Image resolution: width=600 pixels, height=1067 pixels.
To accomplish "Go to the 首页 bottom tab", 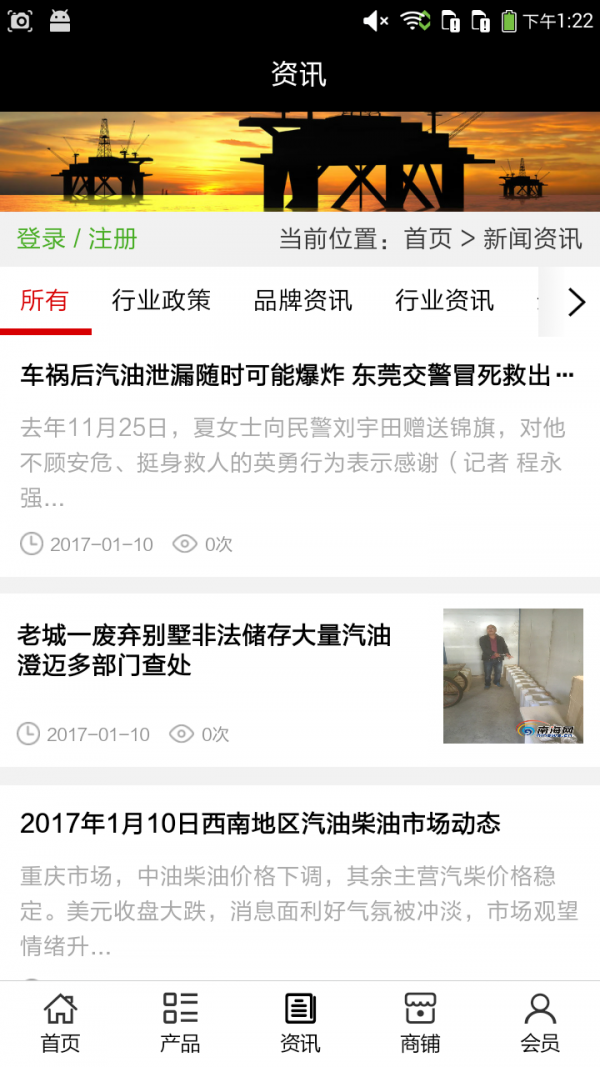I will point(60,1023).
